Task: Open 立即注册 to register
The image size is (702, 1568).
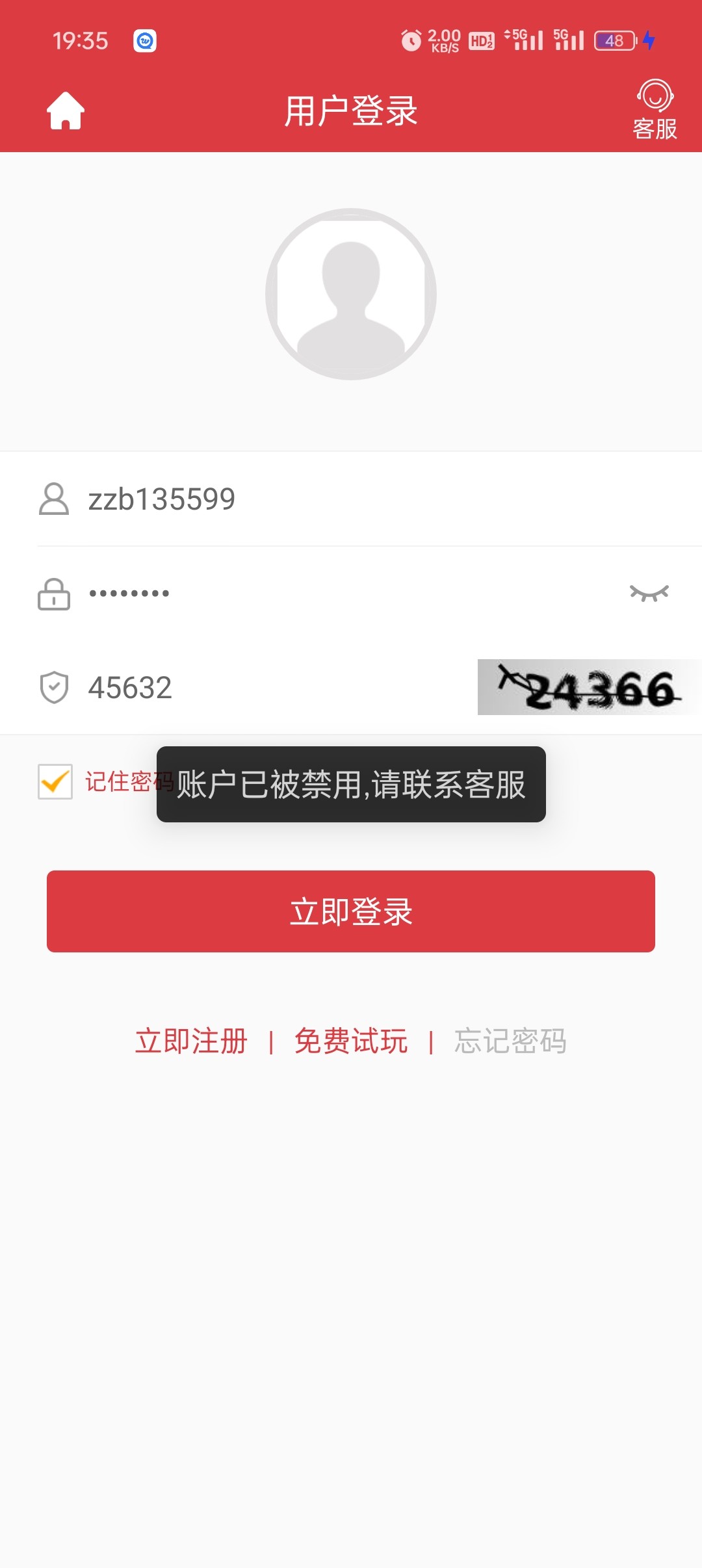Action: coord(191,1041)
